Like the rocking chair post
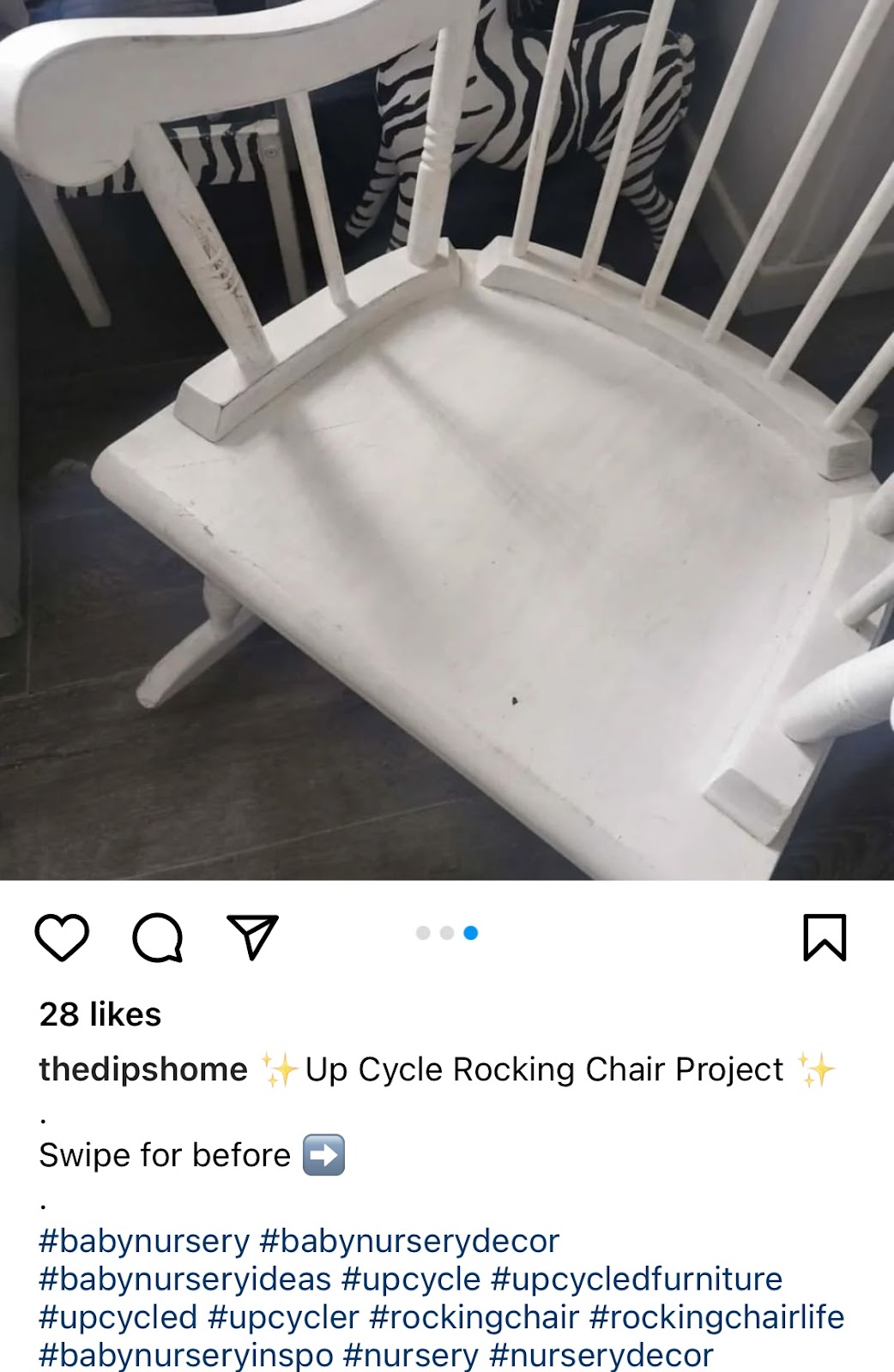Screen dimensions: 894x1372 tap(62, 937)
